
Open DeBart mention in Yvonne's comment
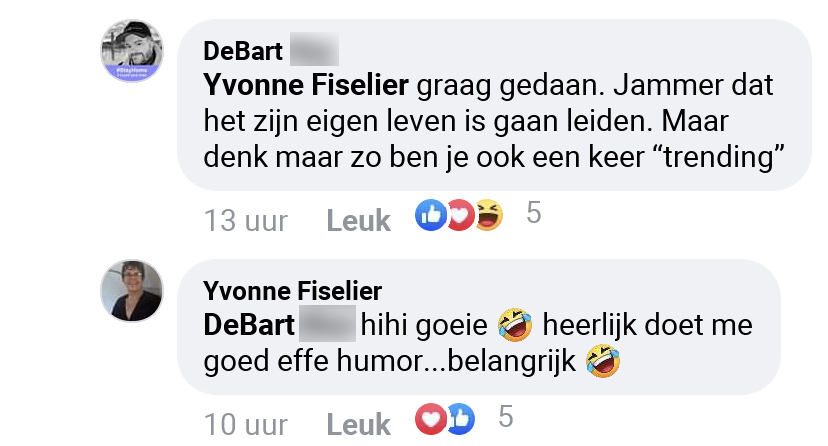(247, 325)
